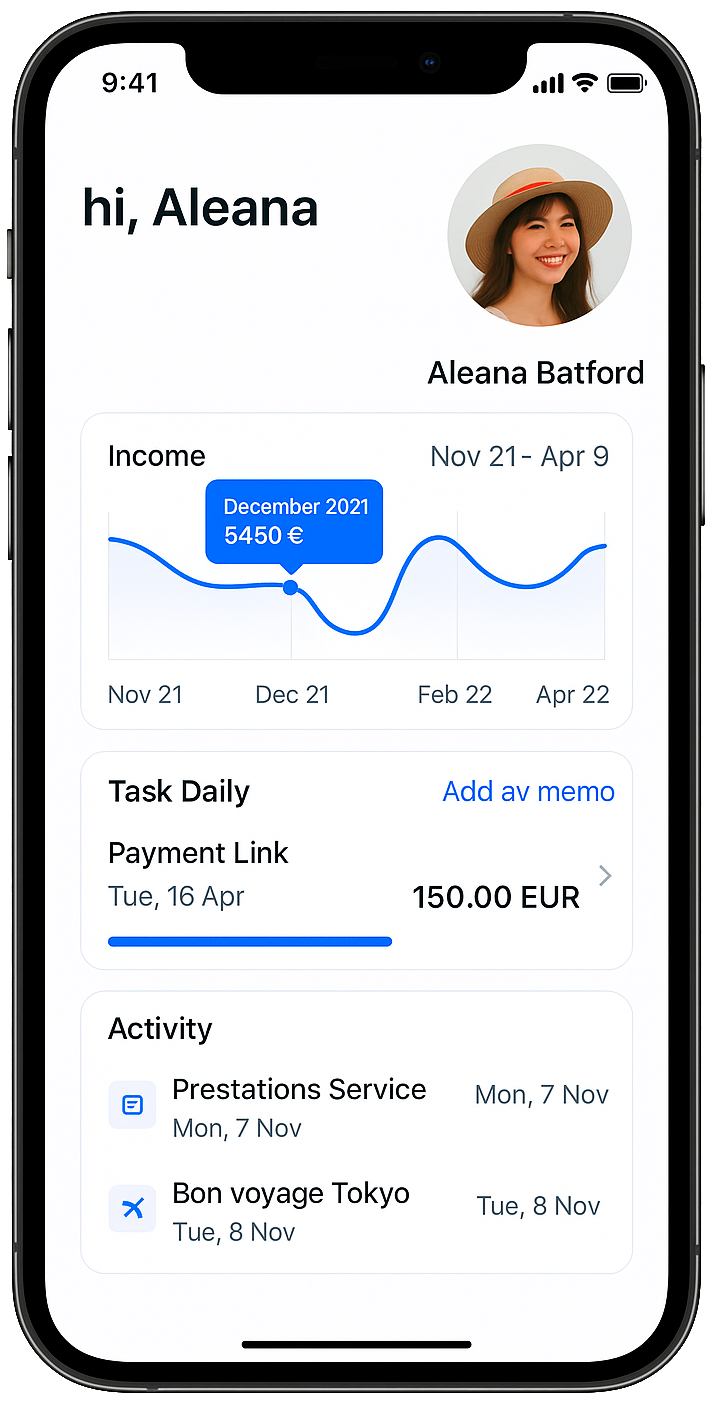Tap the Add av memo link
The width and height of the screenshot is (717, 1403).
pyautogui.click(x=528, y=791)
